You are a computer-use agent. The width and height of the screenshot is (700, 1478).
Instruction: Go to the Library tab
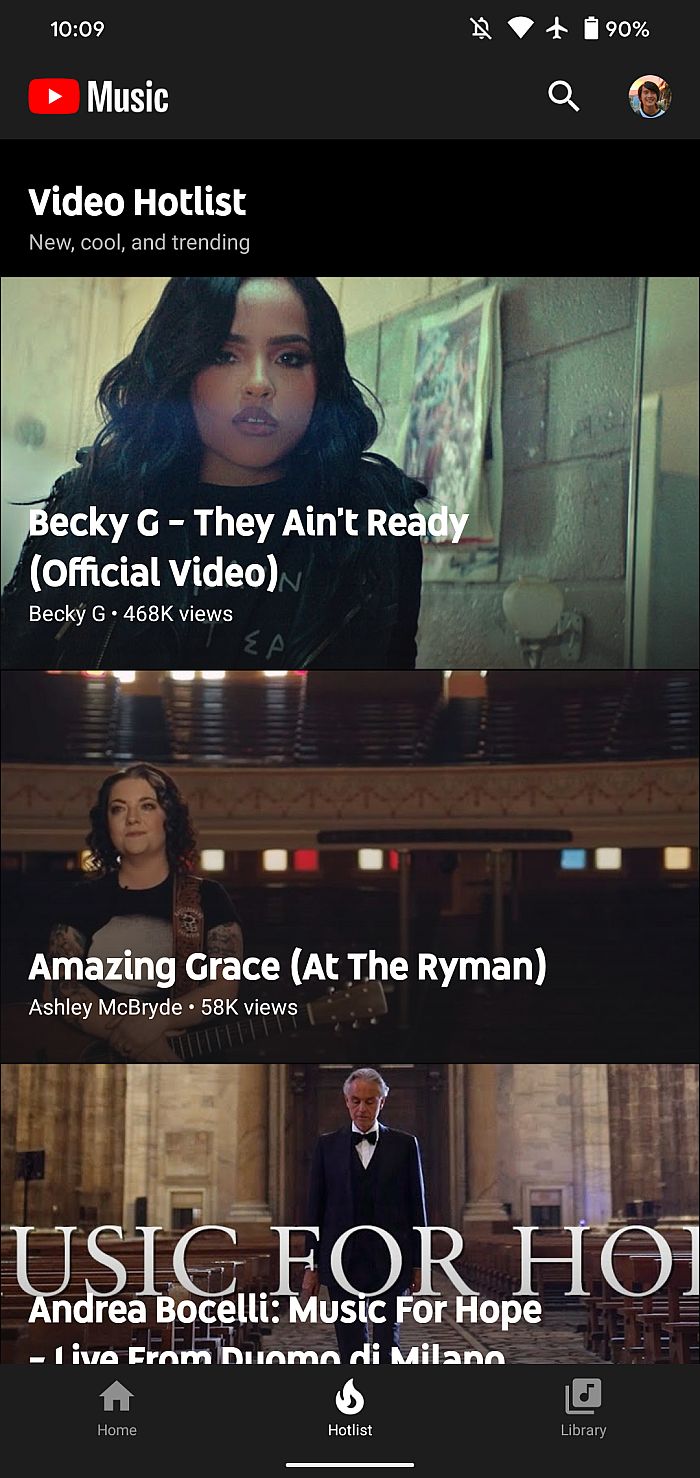(583, 1408)
